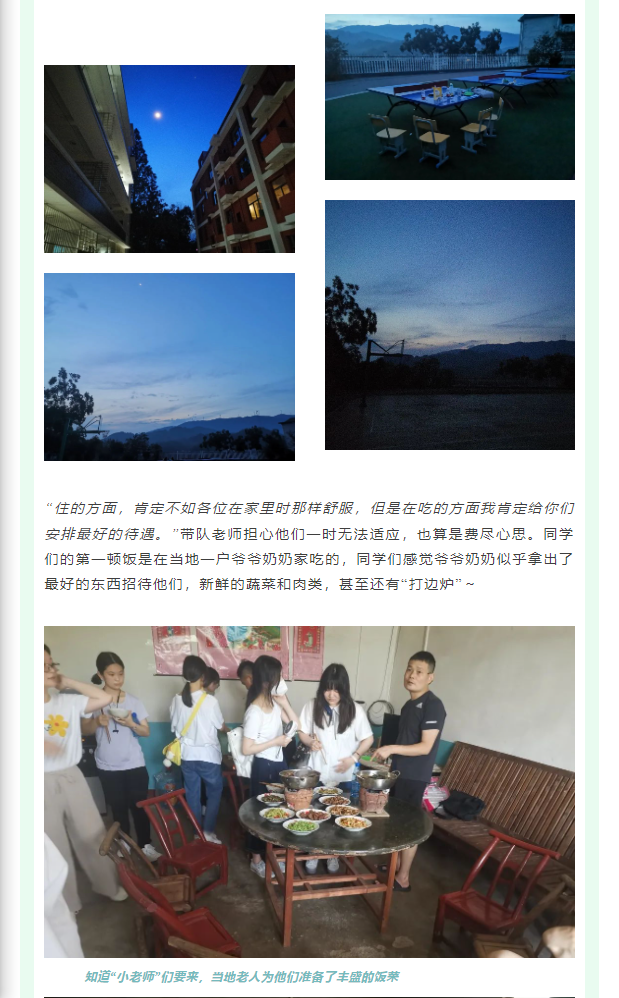Open the dark mountain silhouette photo
619x998 pixels.
click(x=449, y=325)
